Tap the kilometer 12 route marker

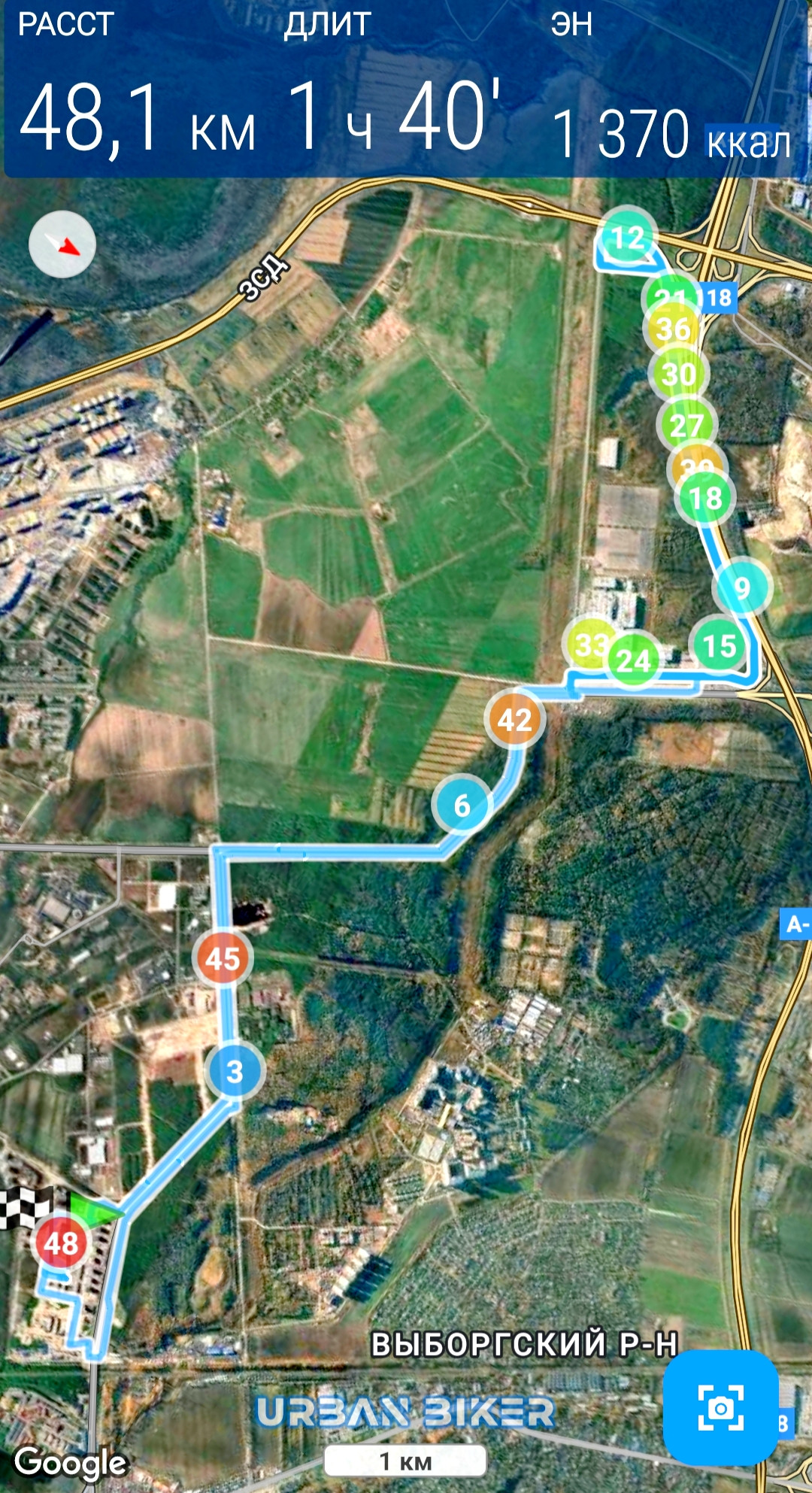(628, 237)
